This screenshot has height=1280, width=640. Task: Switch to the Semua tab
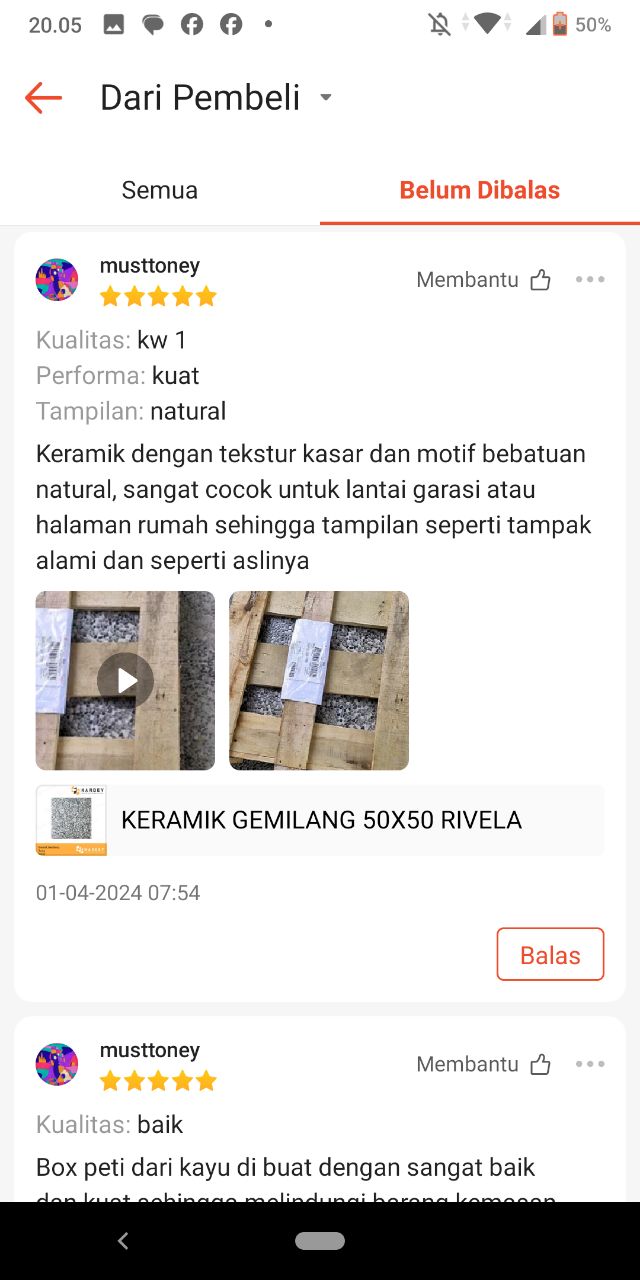pos(160,190)
